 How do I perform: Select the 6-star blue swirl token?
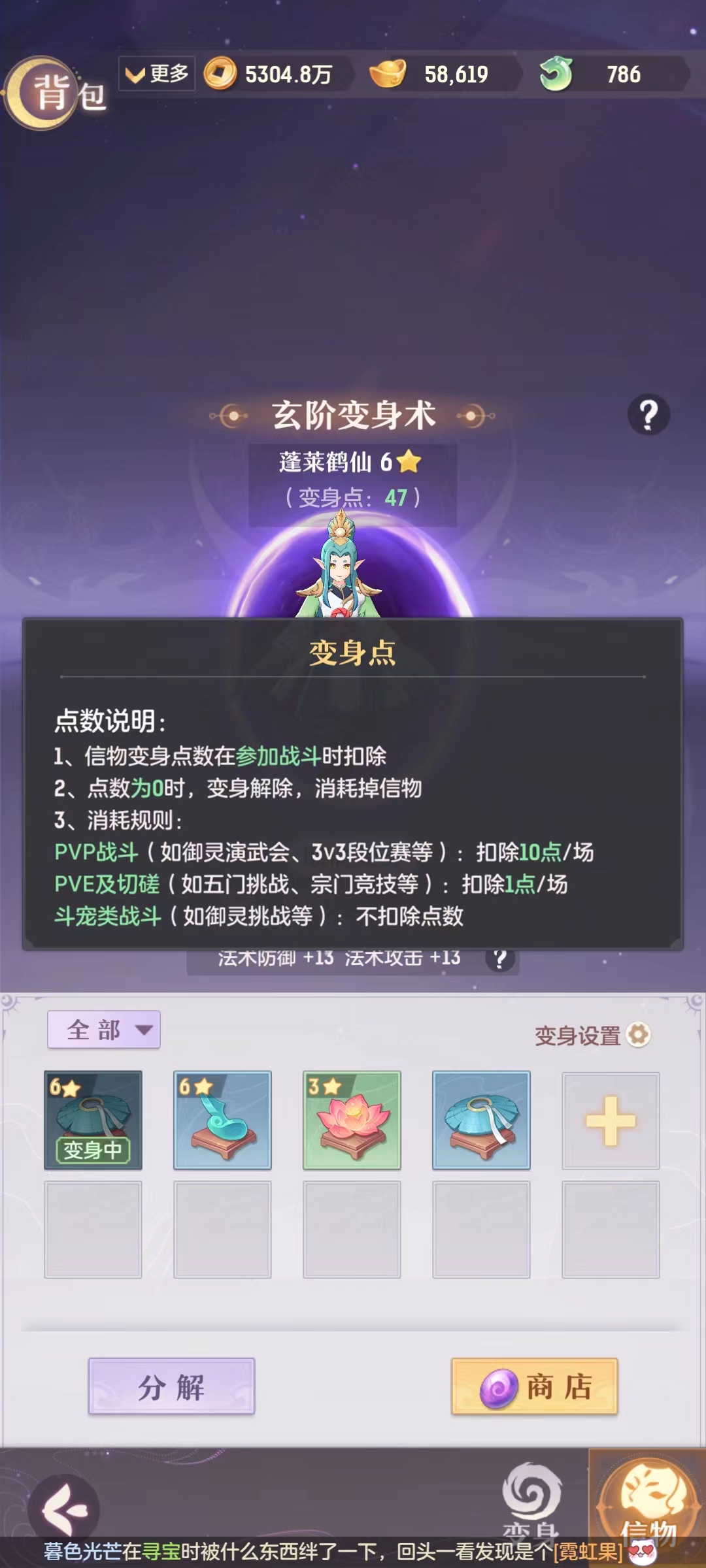(x=222, y=1120)
